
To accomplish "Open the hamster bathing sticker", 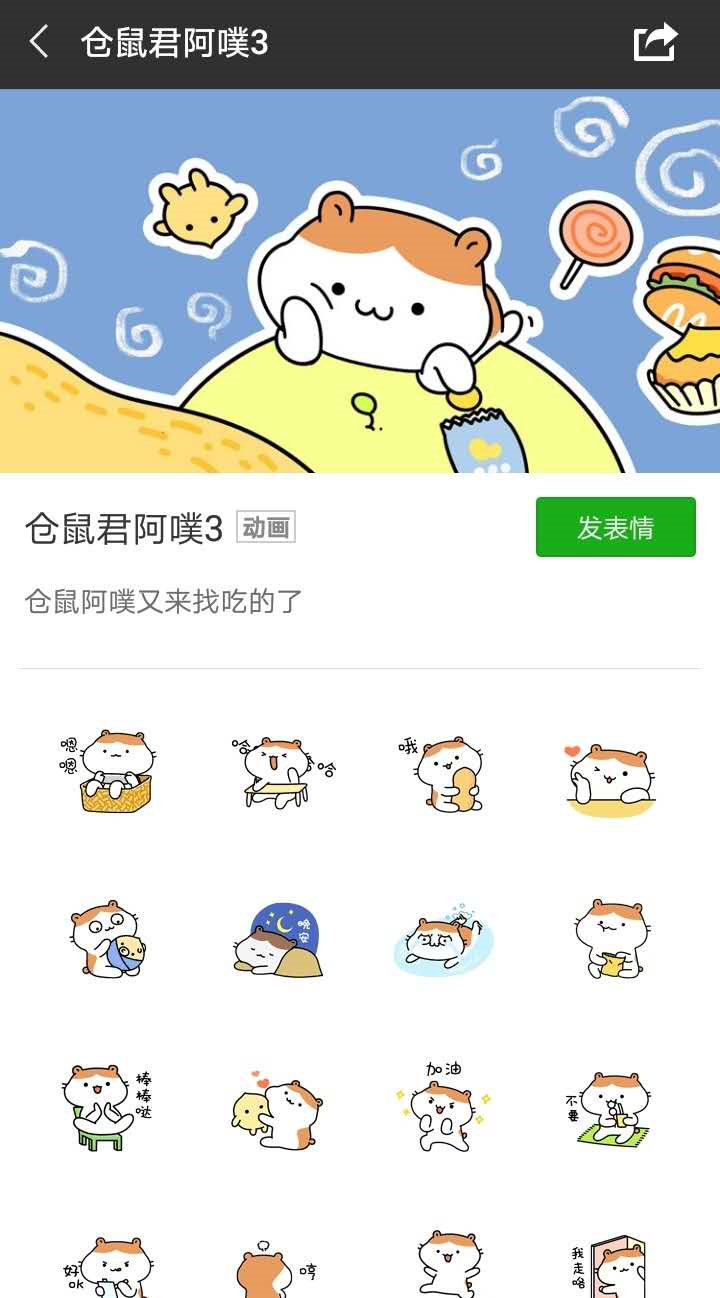I will tap(443, 940).
